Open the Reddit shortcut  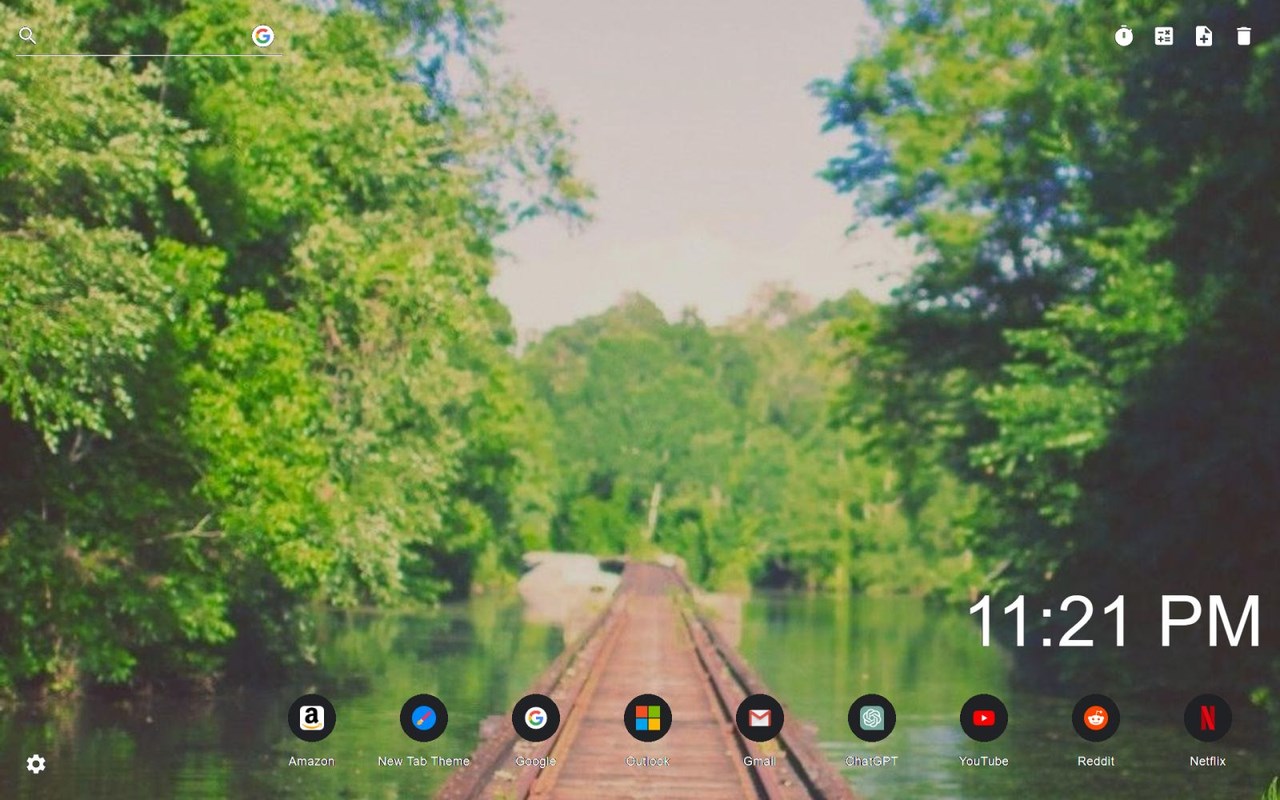coord(1096,719)
